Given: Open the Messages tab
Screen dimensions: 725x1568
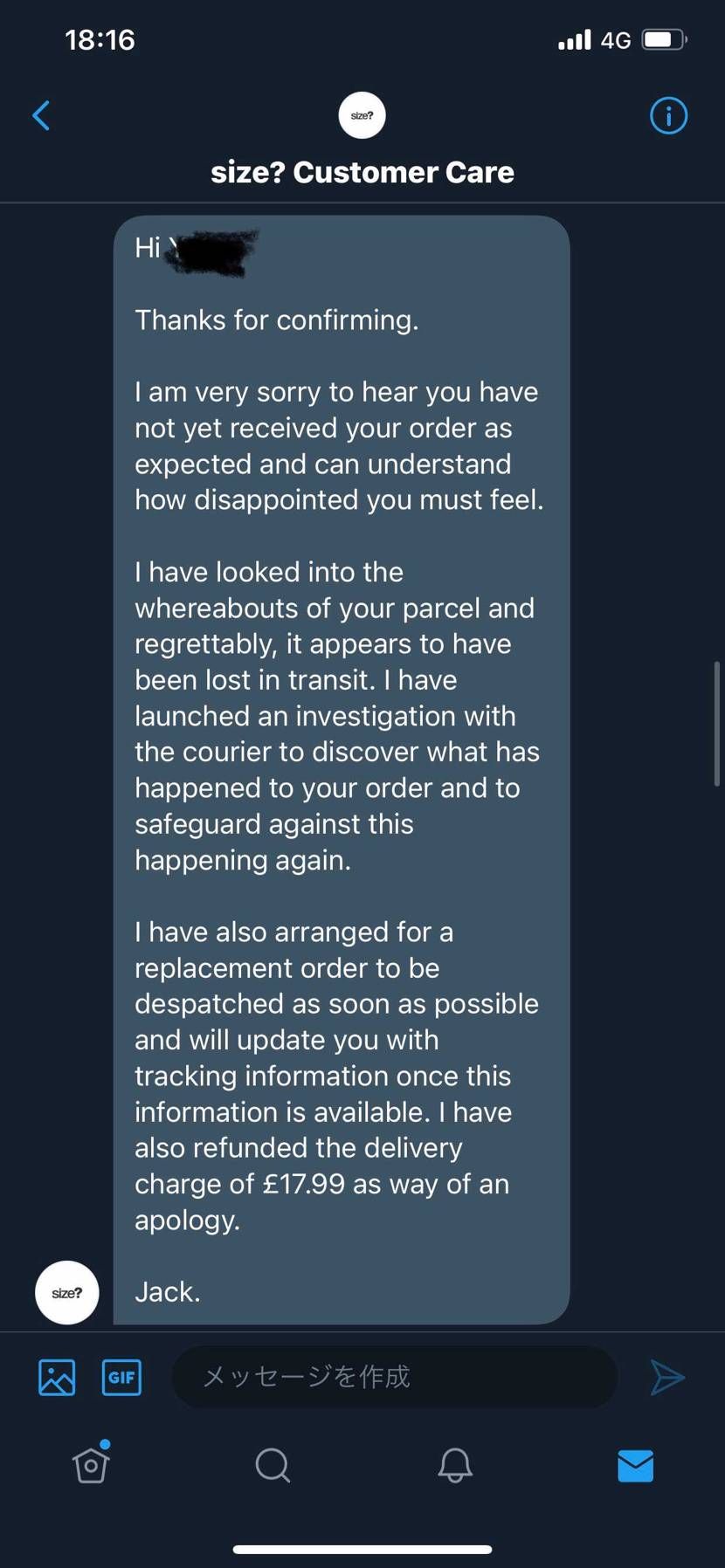Looking at the screenshot, I should [635, 1465].
